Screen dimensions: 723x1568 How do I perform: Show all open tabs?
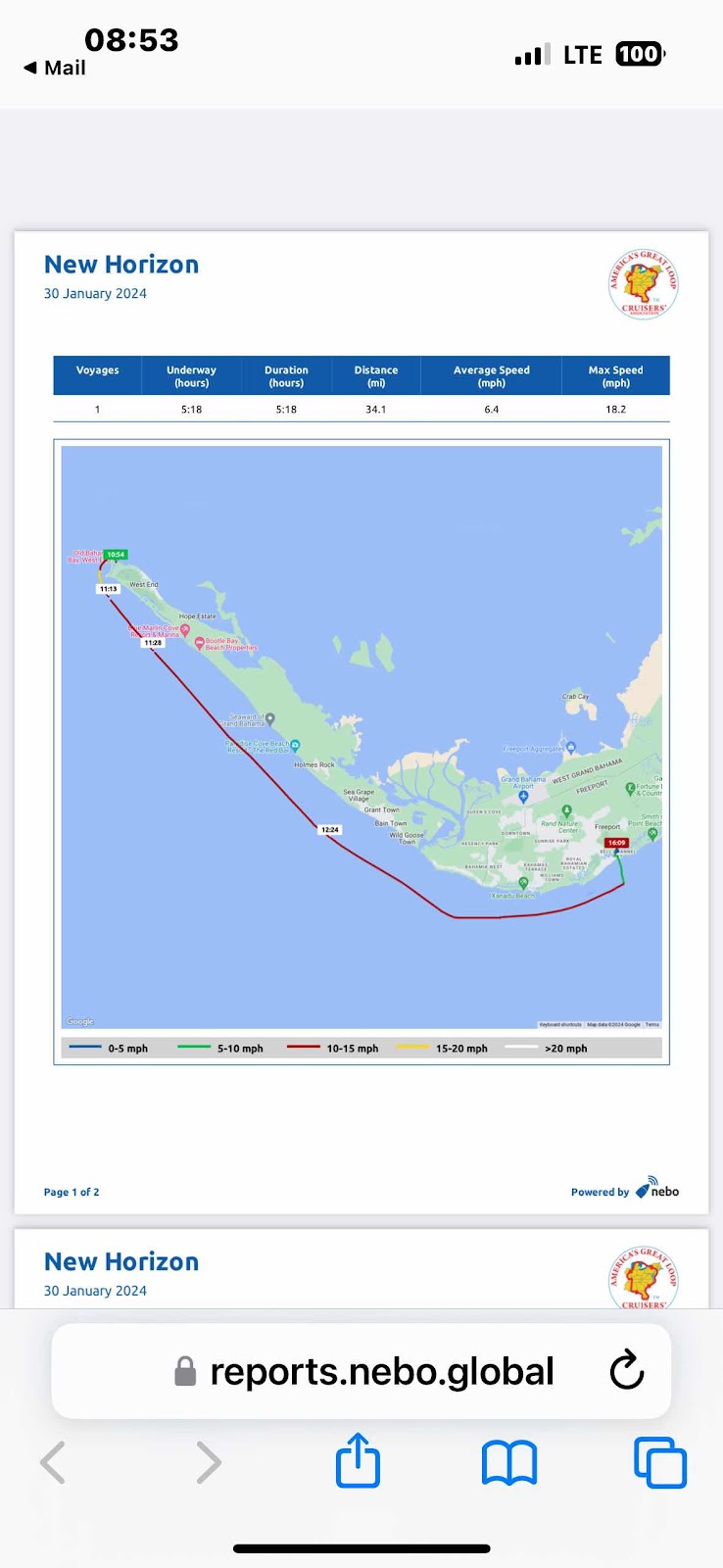point(660,1463)
